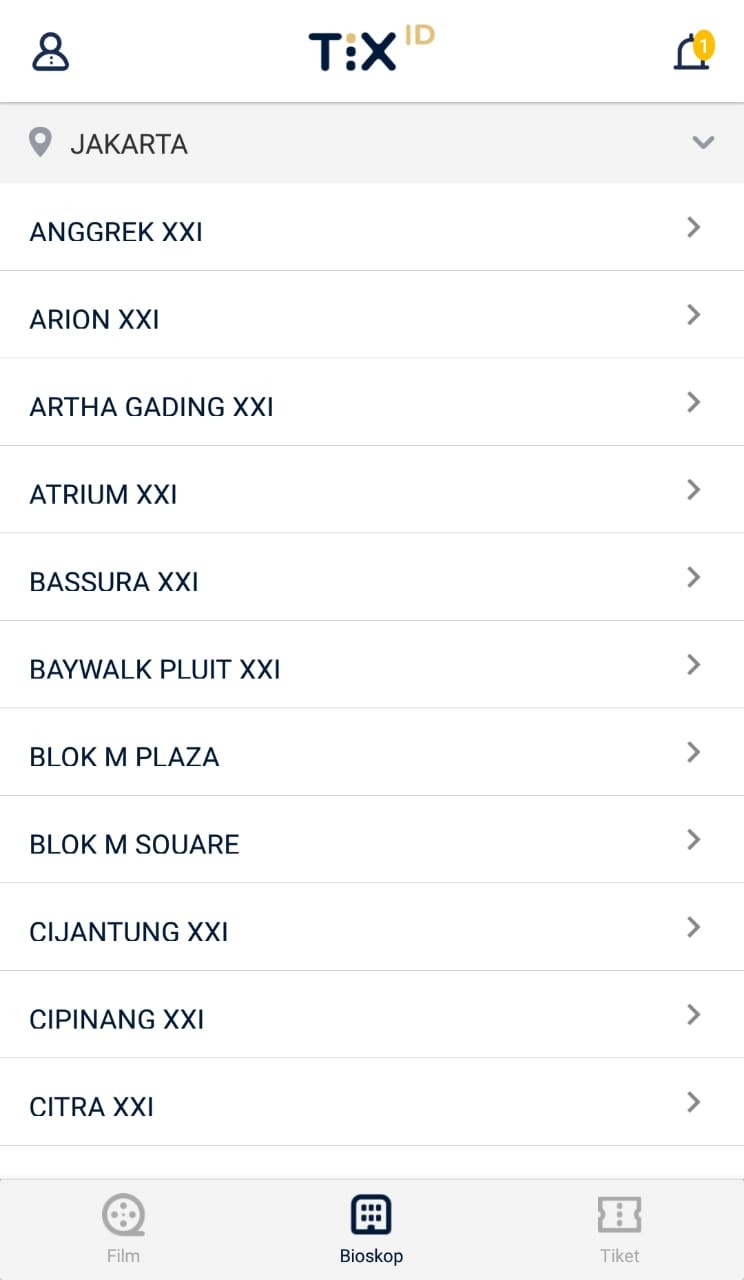744x1280 pixels.
Task: Select CITRA XXI cinema
Action: point(372,1106)
